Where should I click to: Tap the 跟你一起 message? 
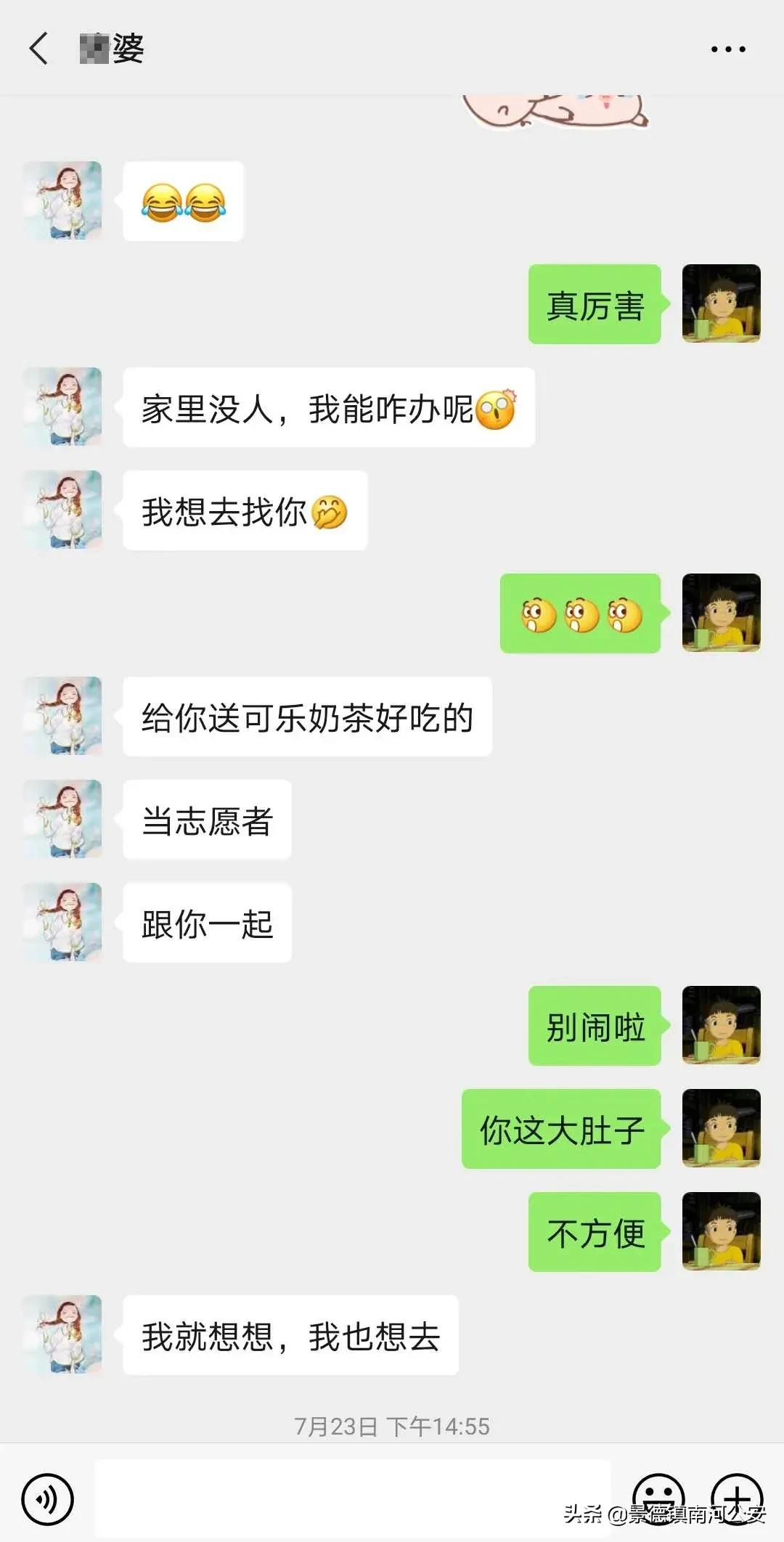(x=206, y=923)
